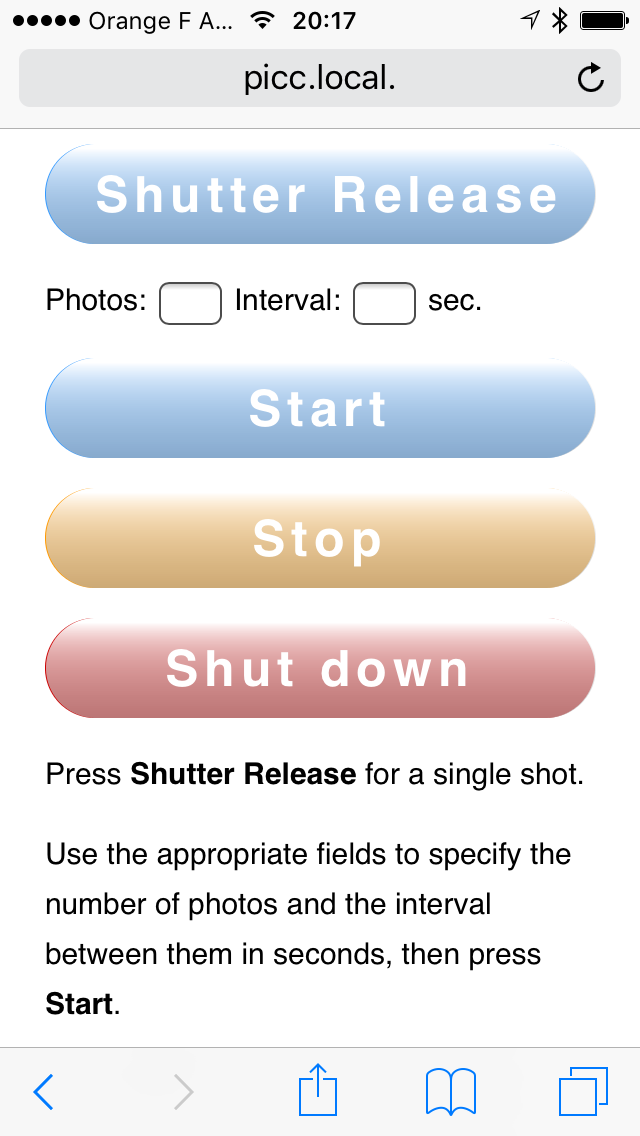This screenshot has height=1136, width=640.
Task: Tap the Shutter Release button
Action: (320, 193)
